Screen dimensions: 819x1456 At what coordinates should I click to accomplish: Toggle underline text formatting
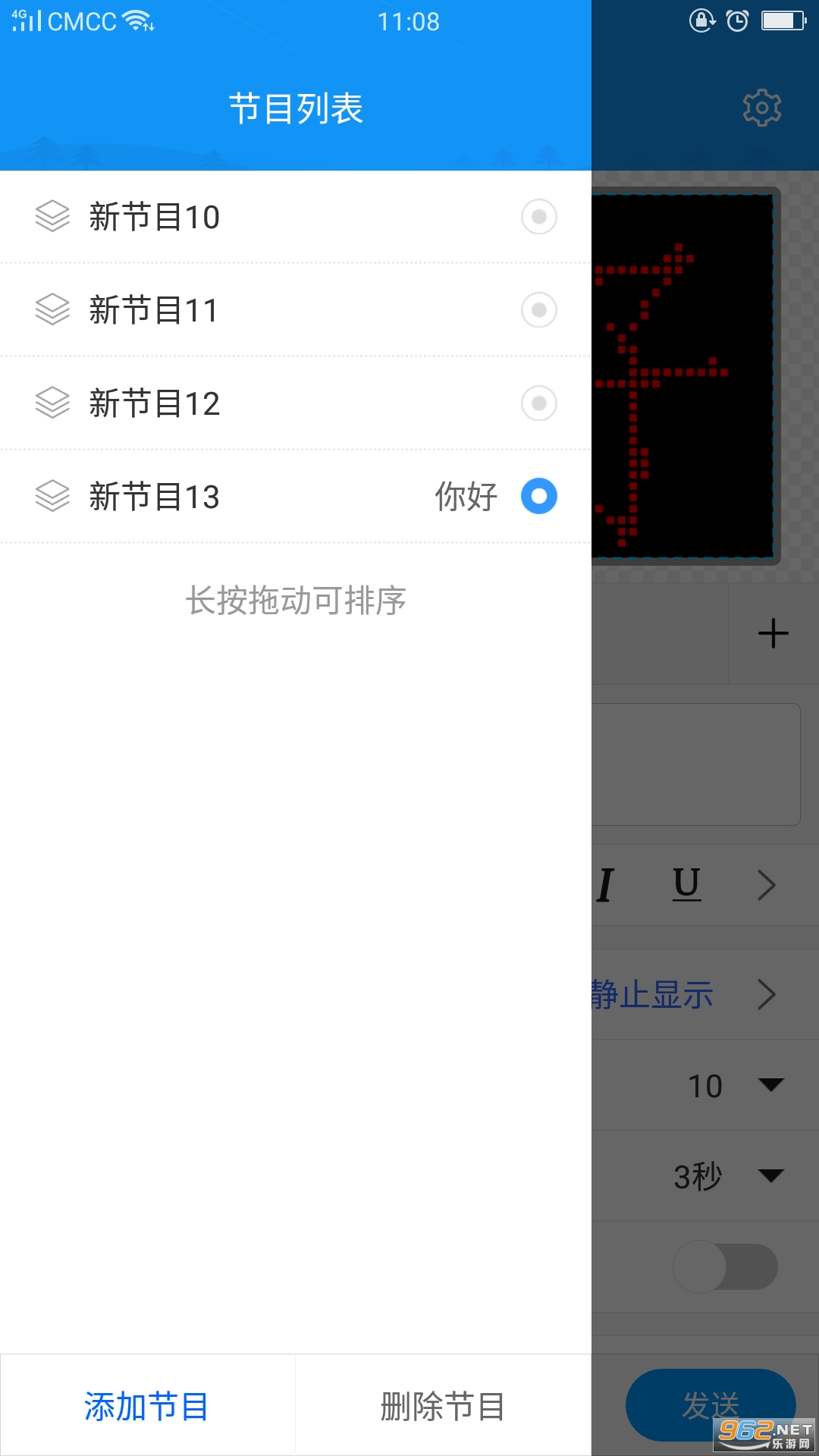tap(686, 884)
